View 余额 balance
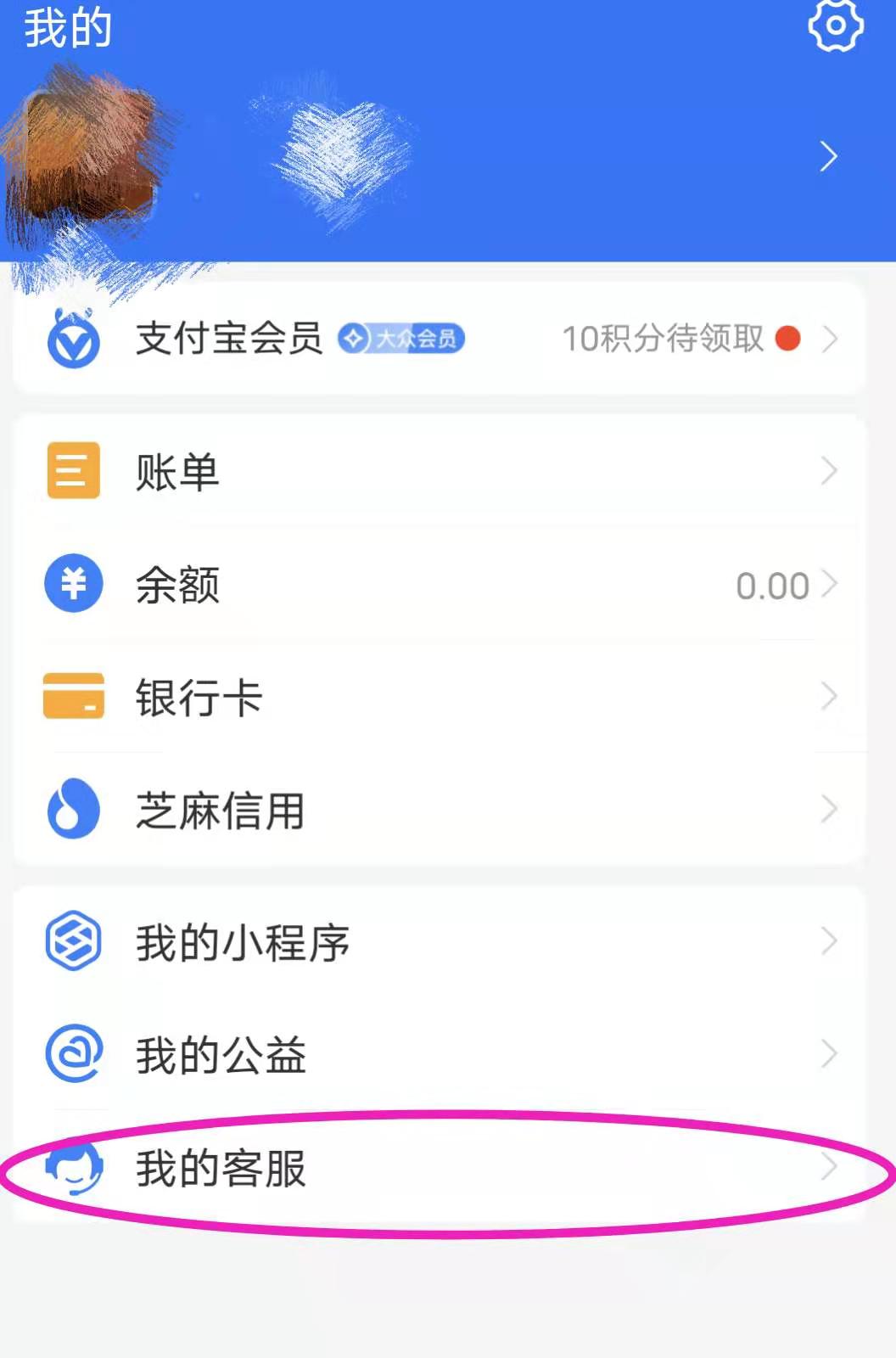896x1358 pixels. [178, 585]
